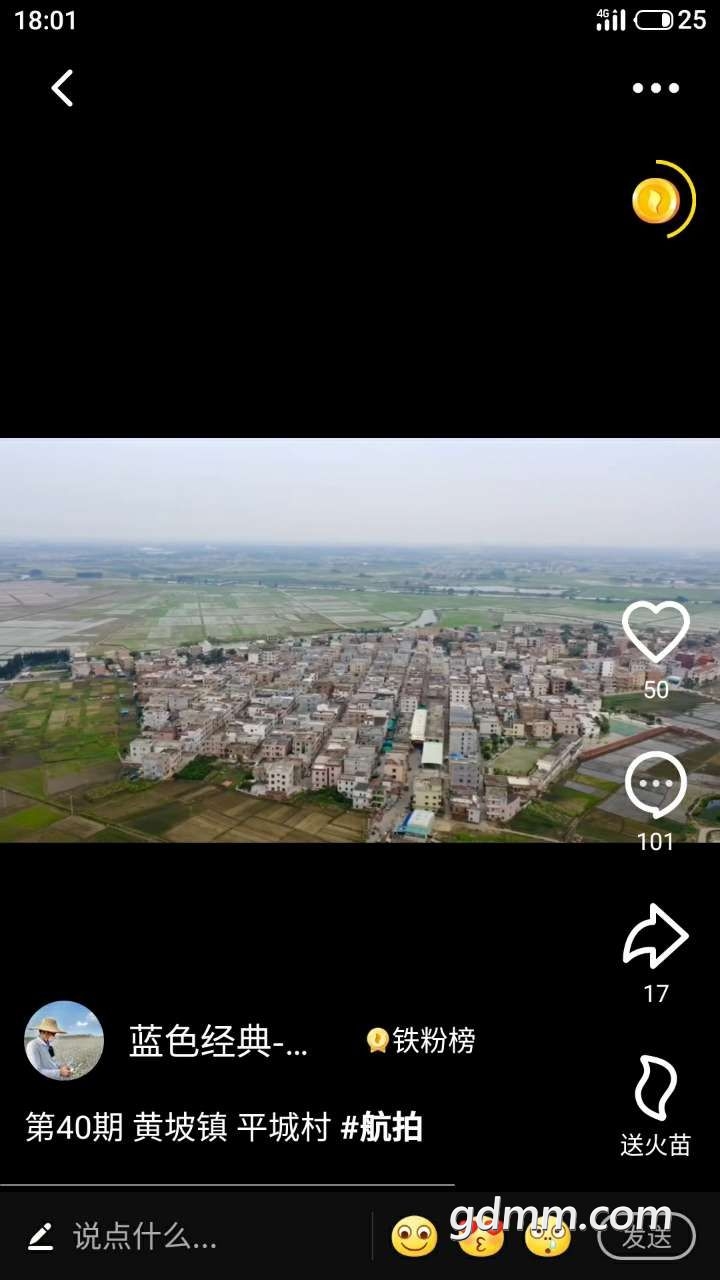The image size is (720, 1280).
Task: Go back using the top-left arrow
Action: point(62,88)
